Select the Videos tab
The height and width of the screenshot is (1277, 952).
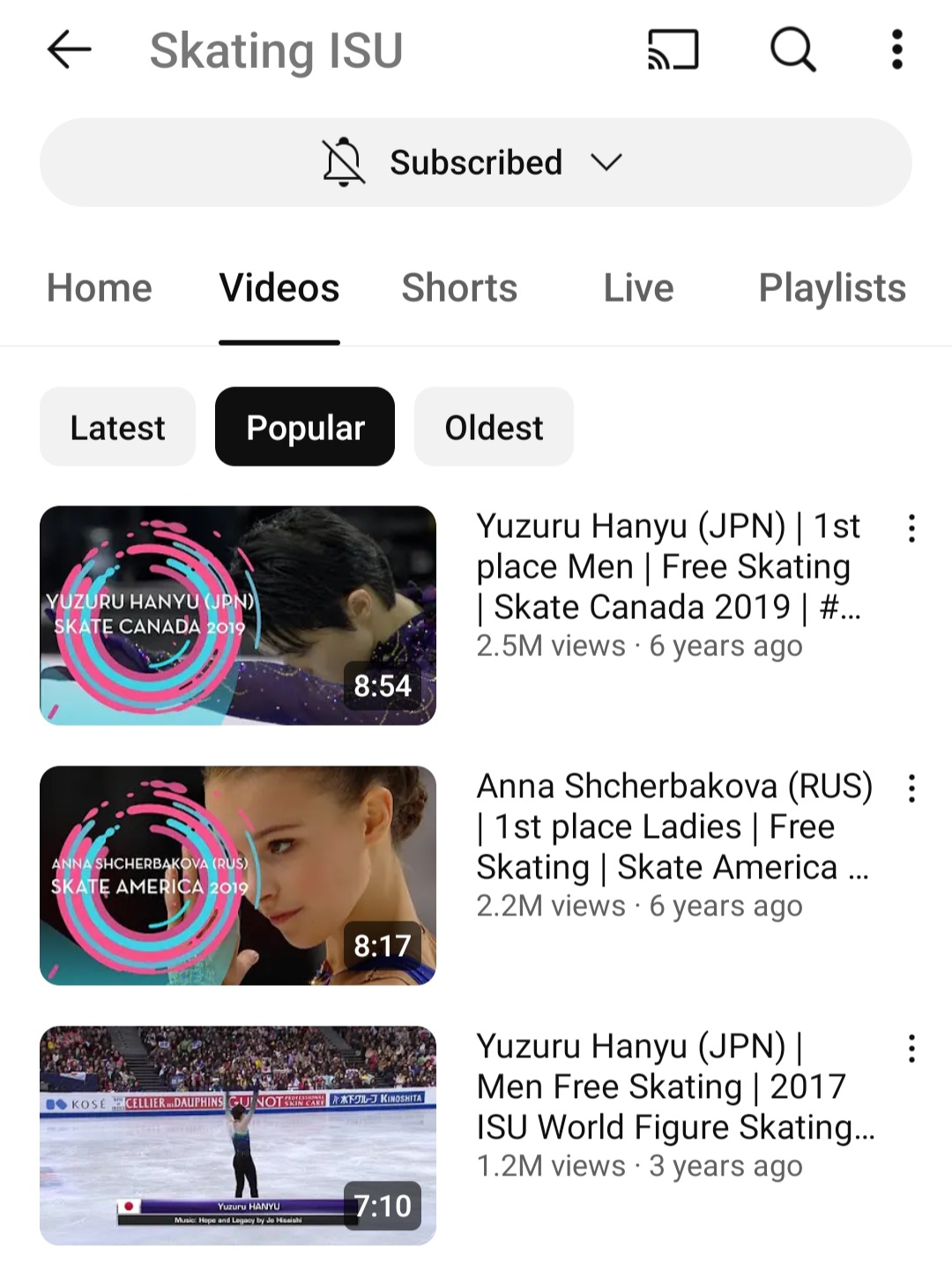point(279,288)
